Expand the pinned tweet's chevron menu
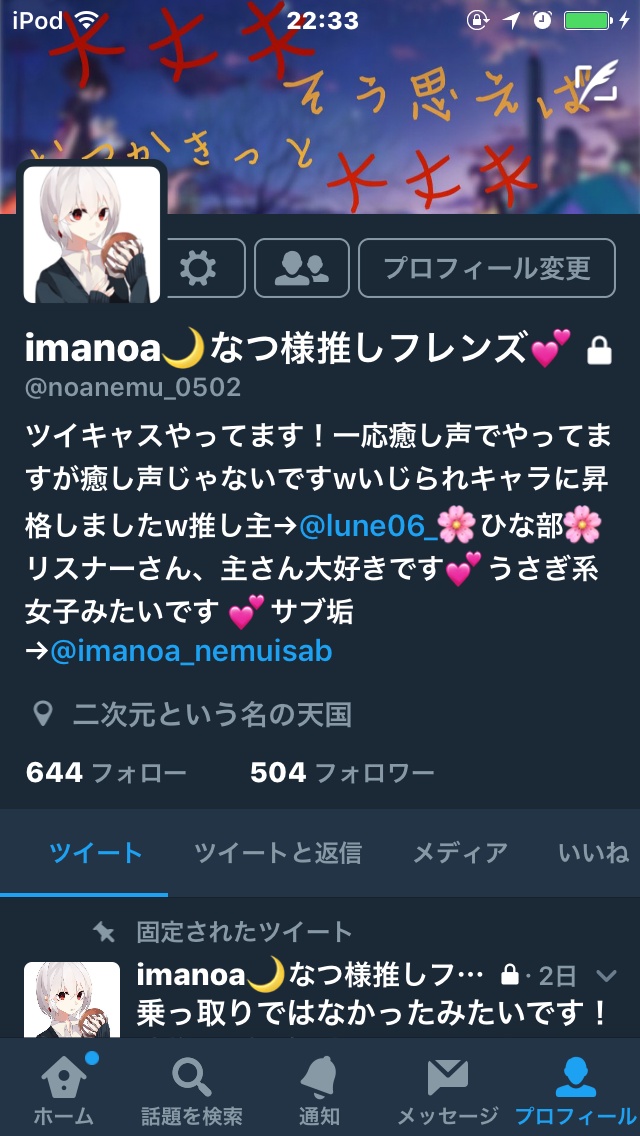Image resolution: width=640 pixels, height=1136 pixels. (606, 975)
